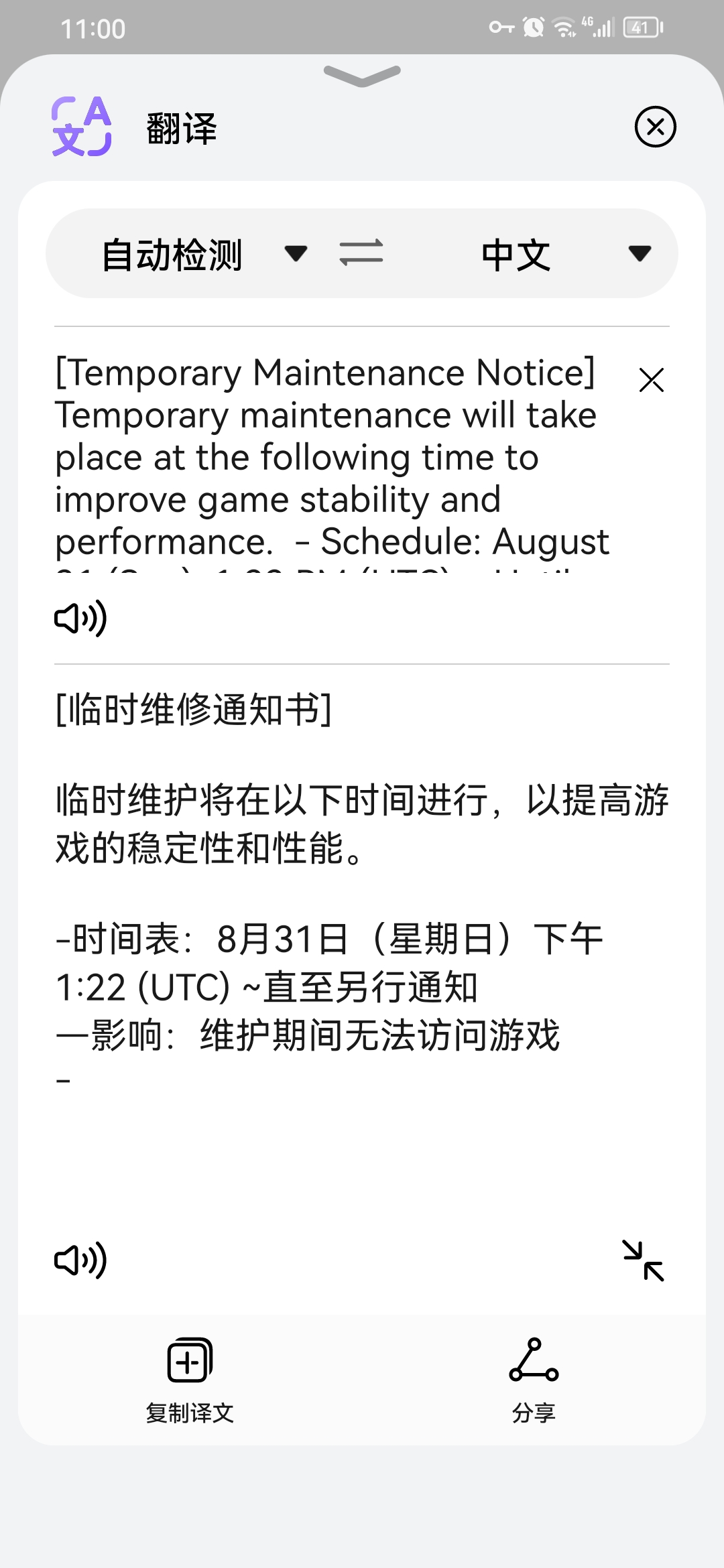Tap the battery level indicator
Viewport: 724px width, 1568px height.
[636, 27]
